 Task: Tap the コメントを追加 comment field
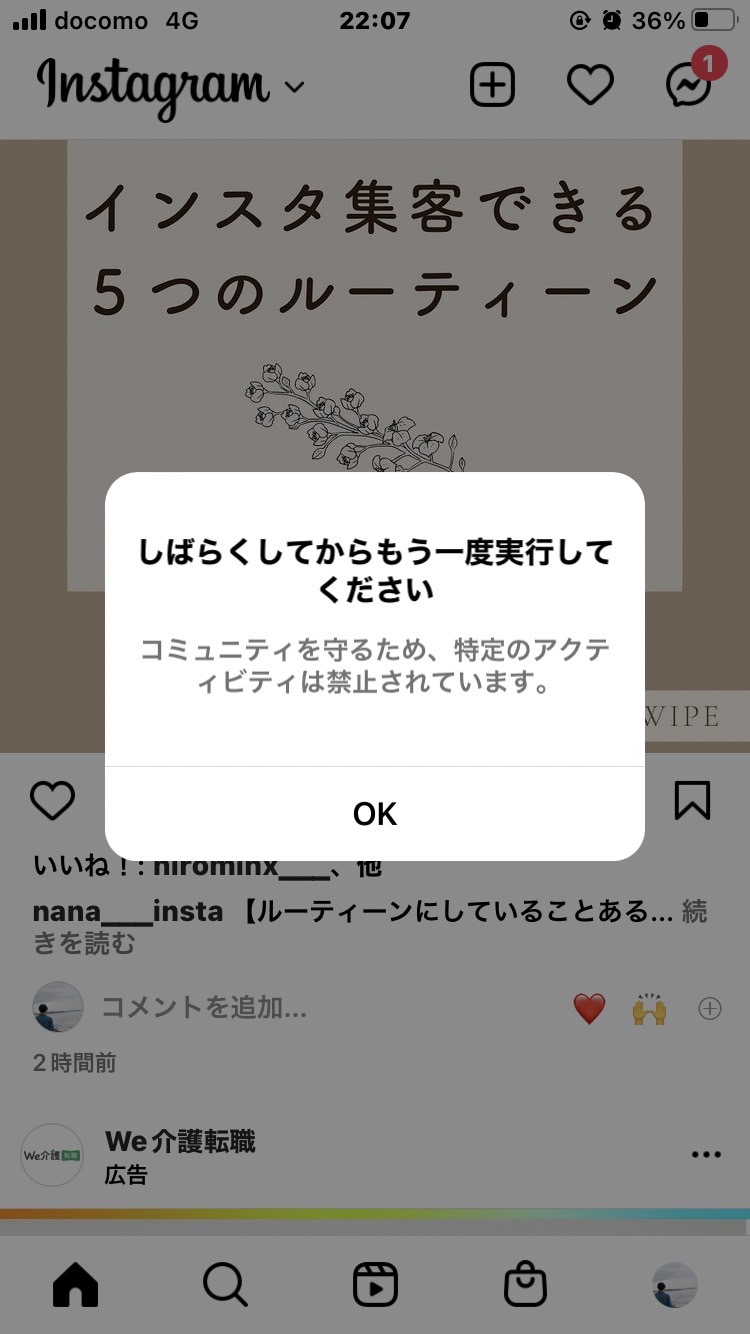pyautogui.click(x=204, y=1008)
